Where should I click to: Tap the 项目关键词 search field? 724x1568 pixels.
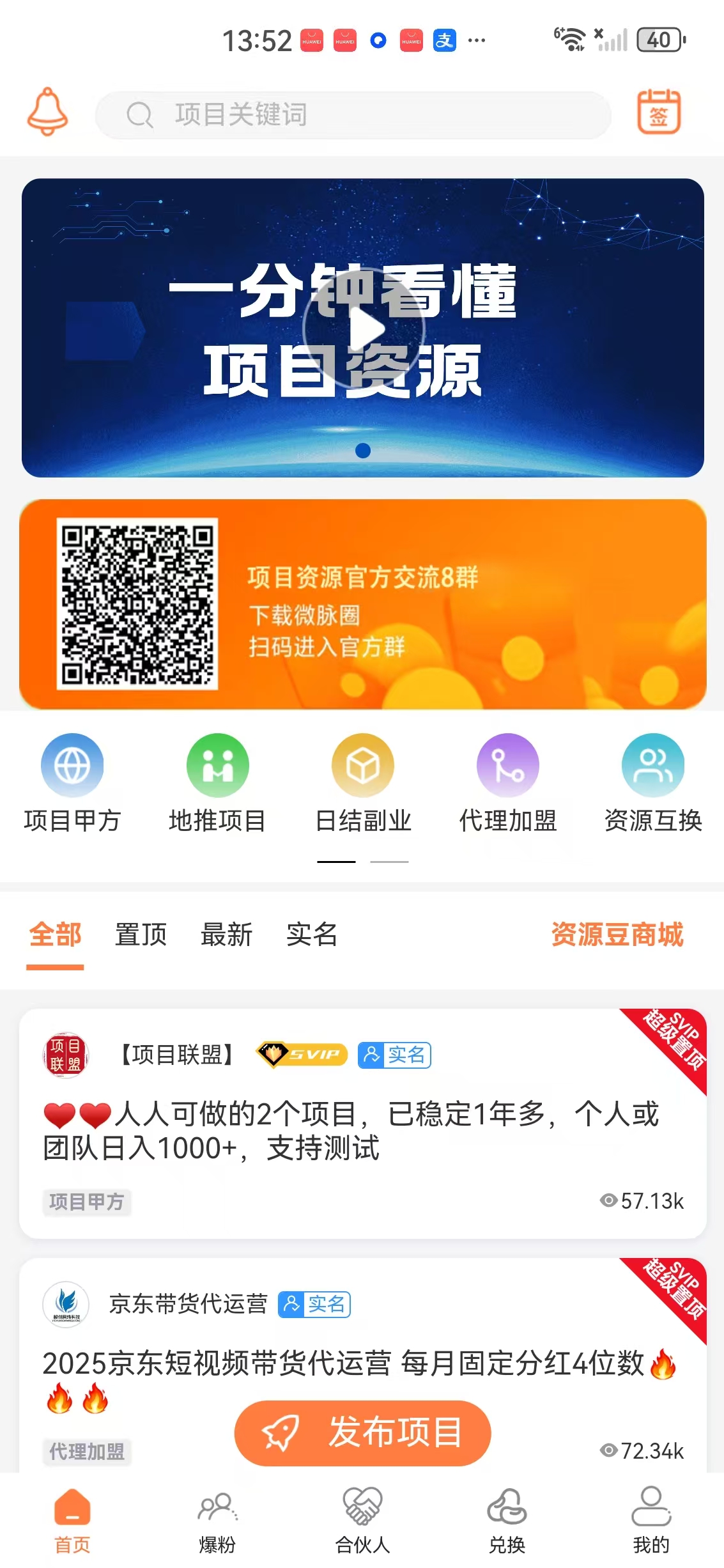click(353, 115)
